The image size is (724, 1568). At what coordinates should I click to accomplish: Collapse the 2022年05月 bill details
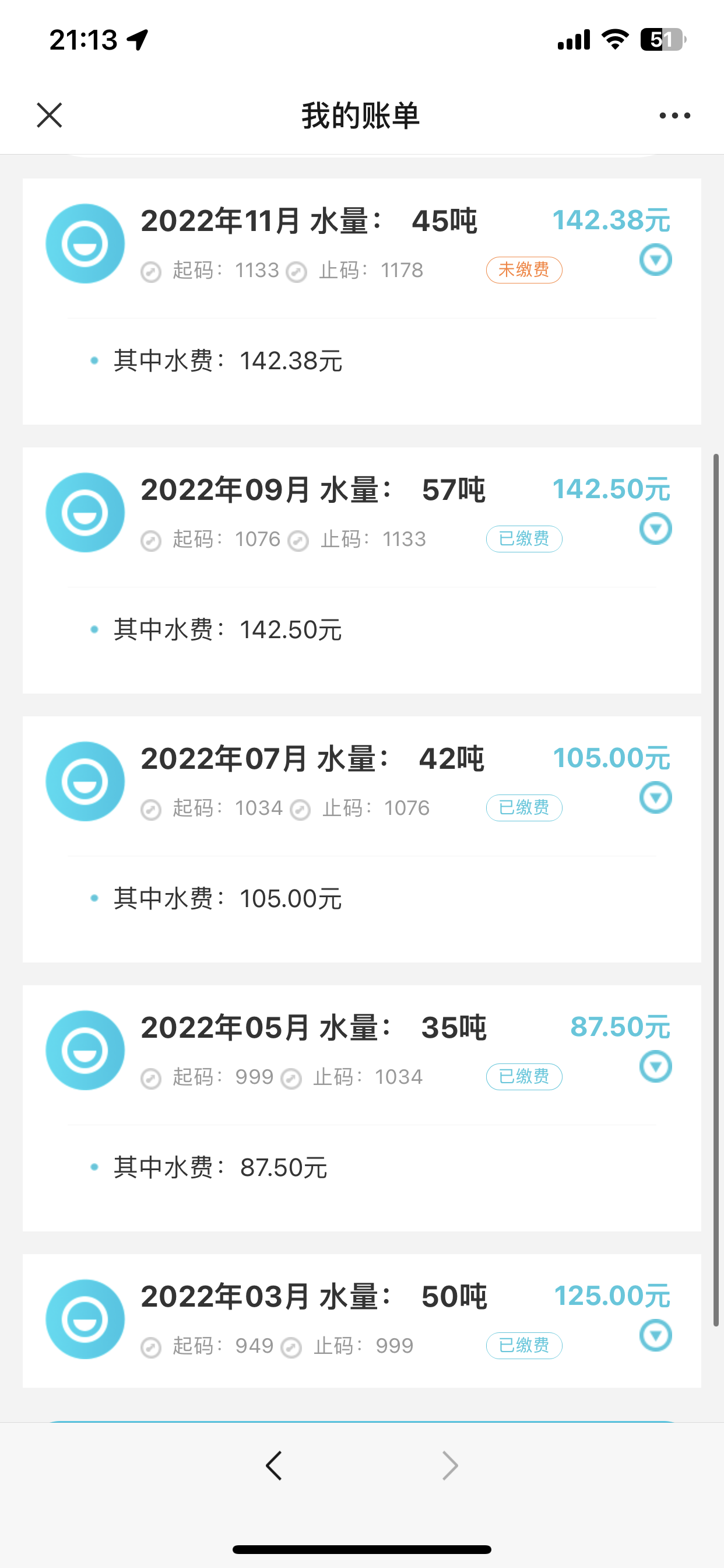[655, 1067]
